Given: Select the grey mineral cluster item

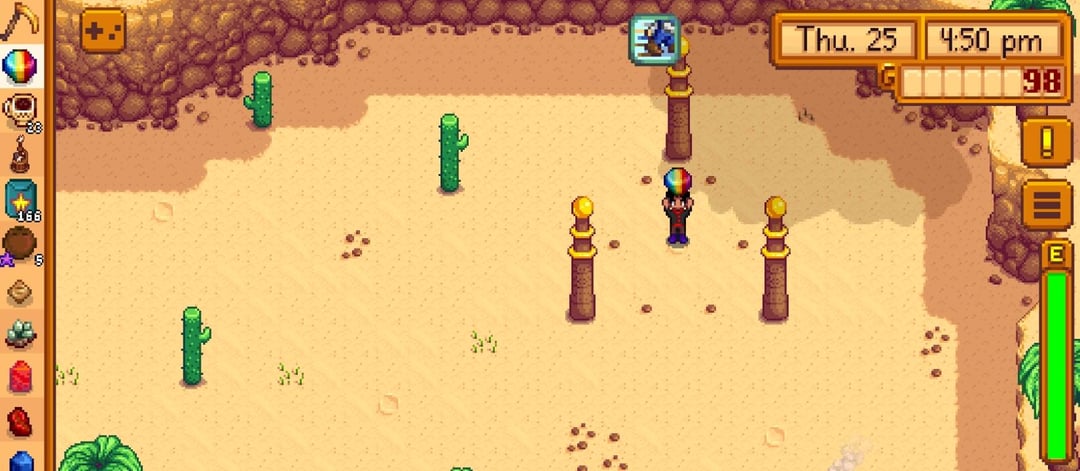Looking at the screenshot, I should (20, 333).
